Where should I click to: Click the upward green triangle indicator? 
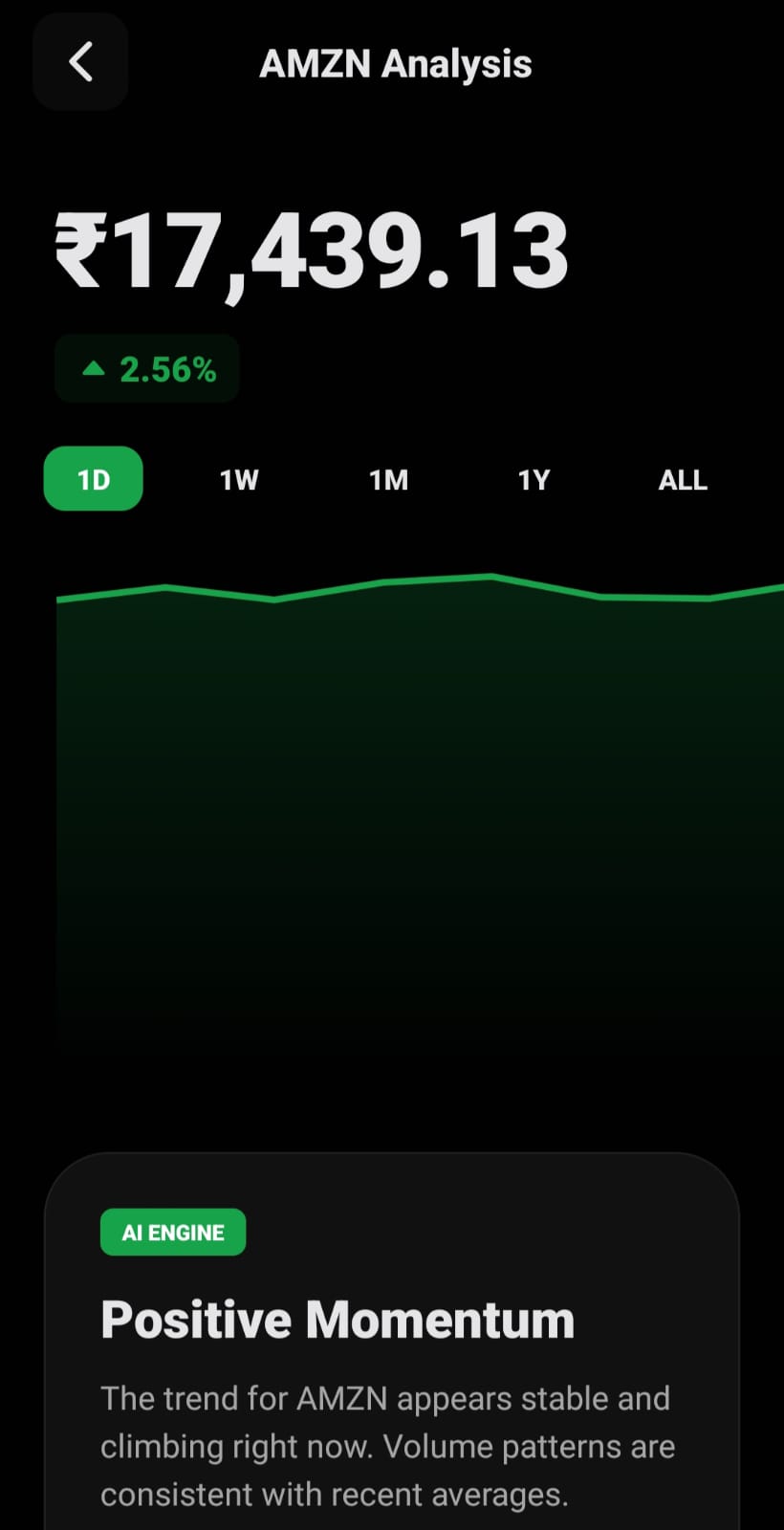[x=94, y=367]
